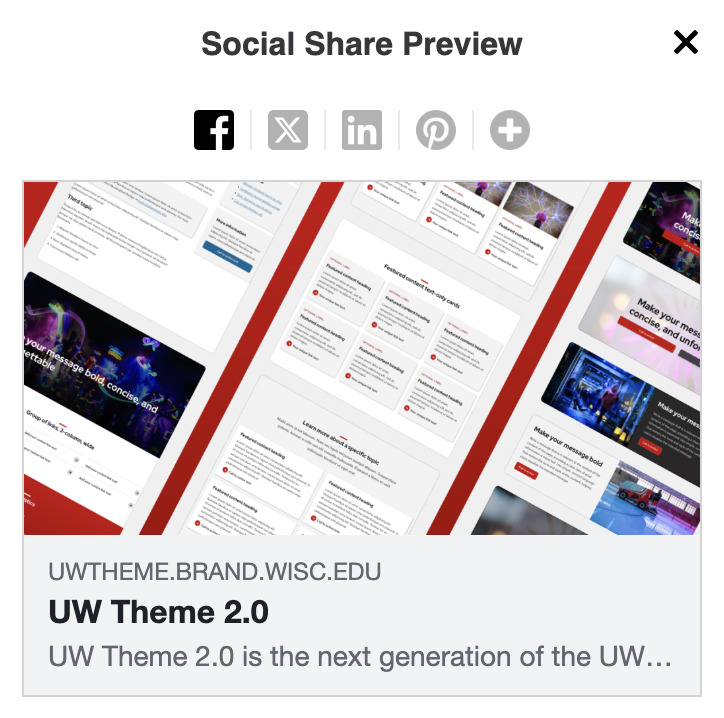724x718 pixels.
Task: Select the Facebook preview icon
Action: point(214,131)
